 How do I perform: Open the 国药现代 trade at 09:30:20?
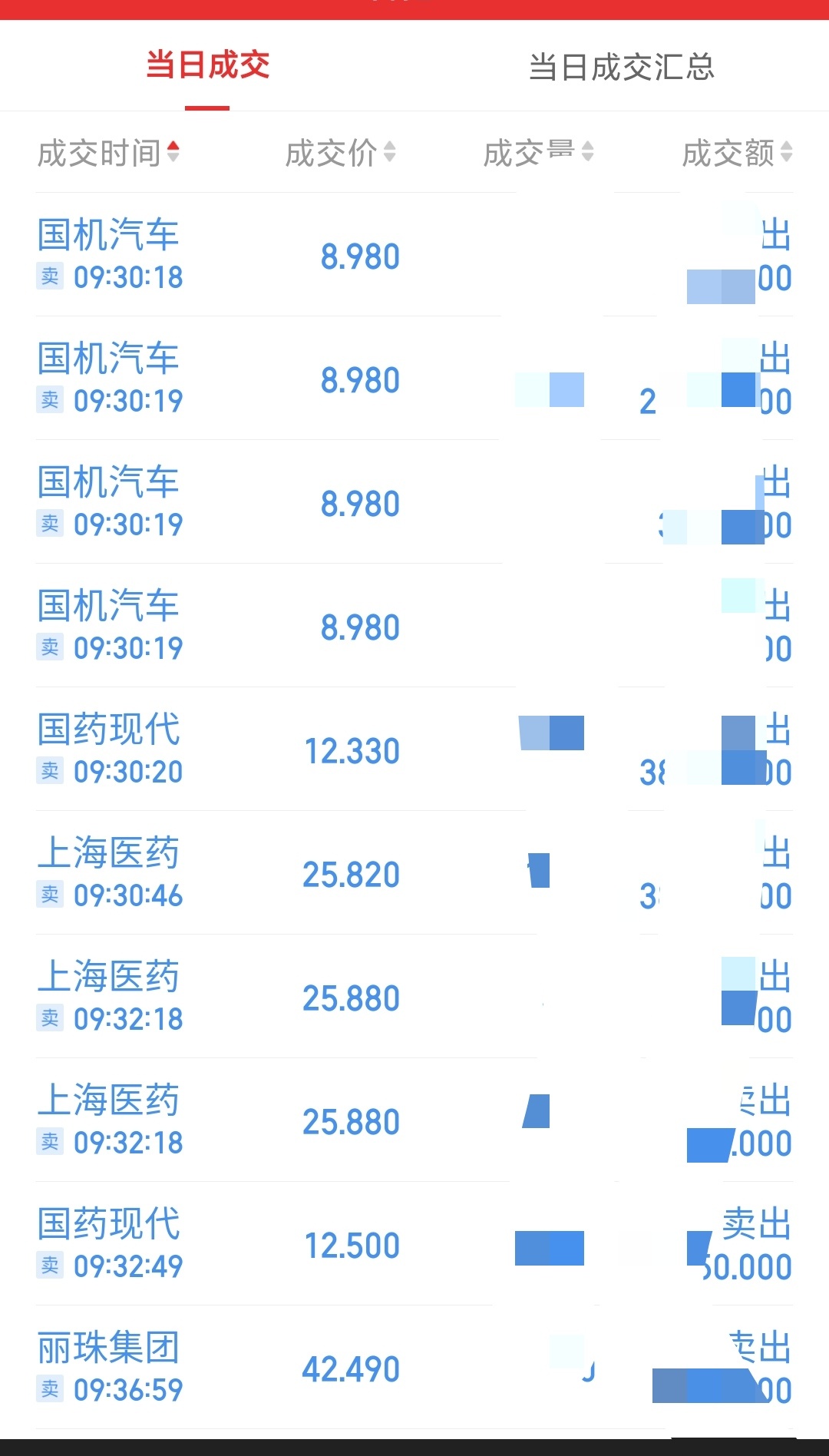point(414,750)
